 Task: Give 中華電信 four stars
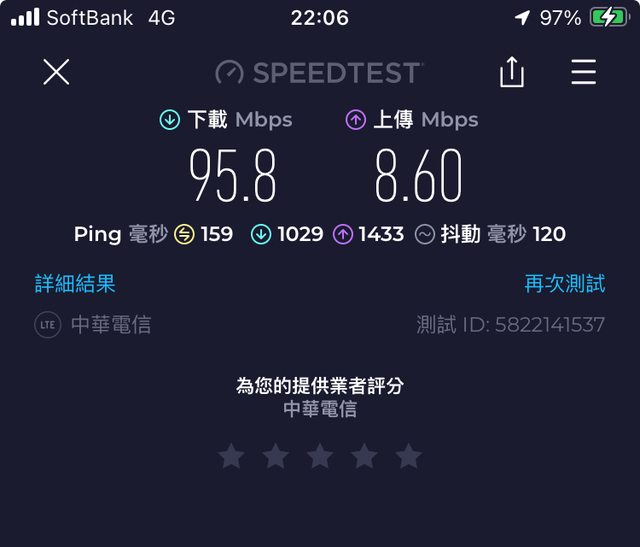point(364,457)
